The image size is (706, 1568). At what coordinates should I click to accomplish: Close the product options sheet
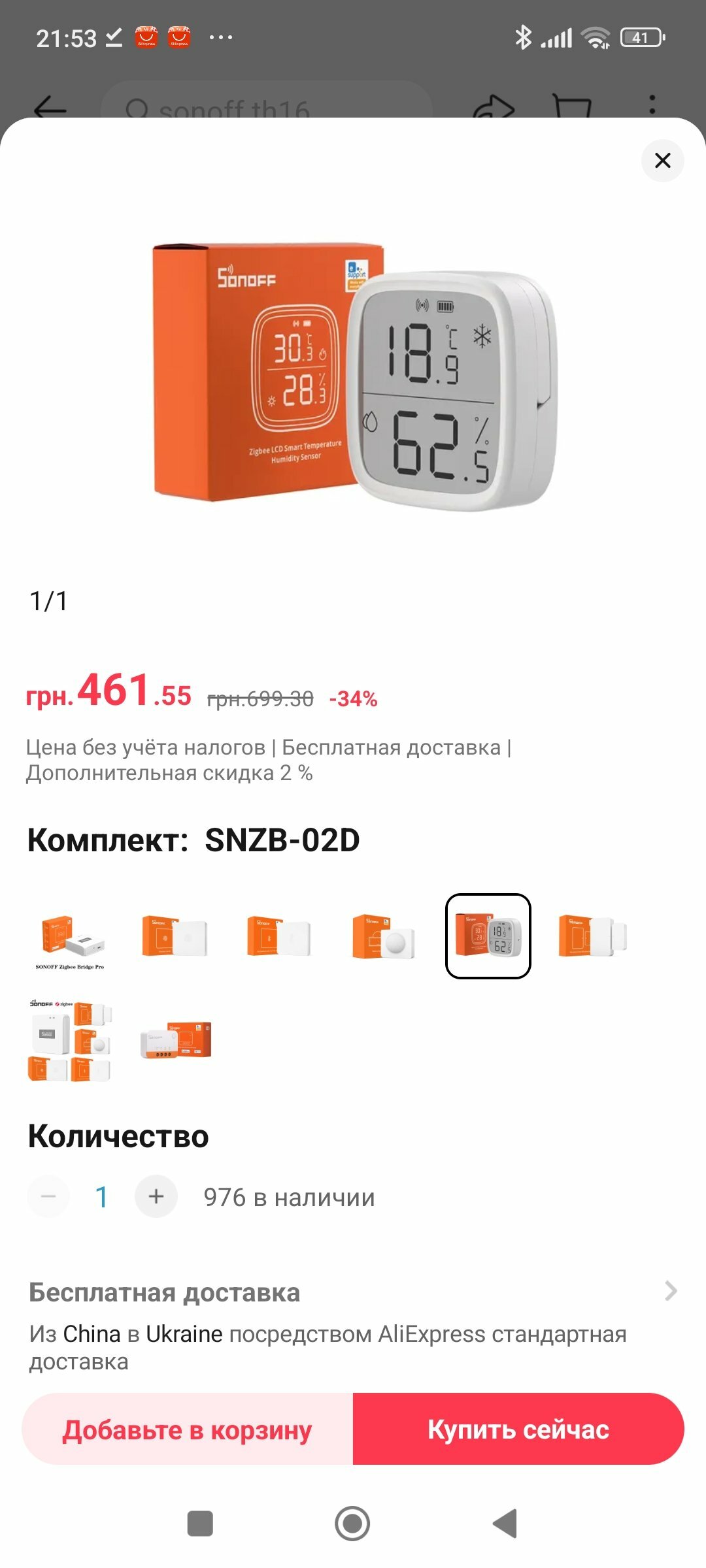tap(662, 160)
